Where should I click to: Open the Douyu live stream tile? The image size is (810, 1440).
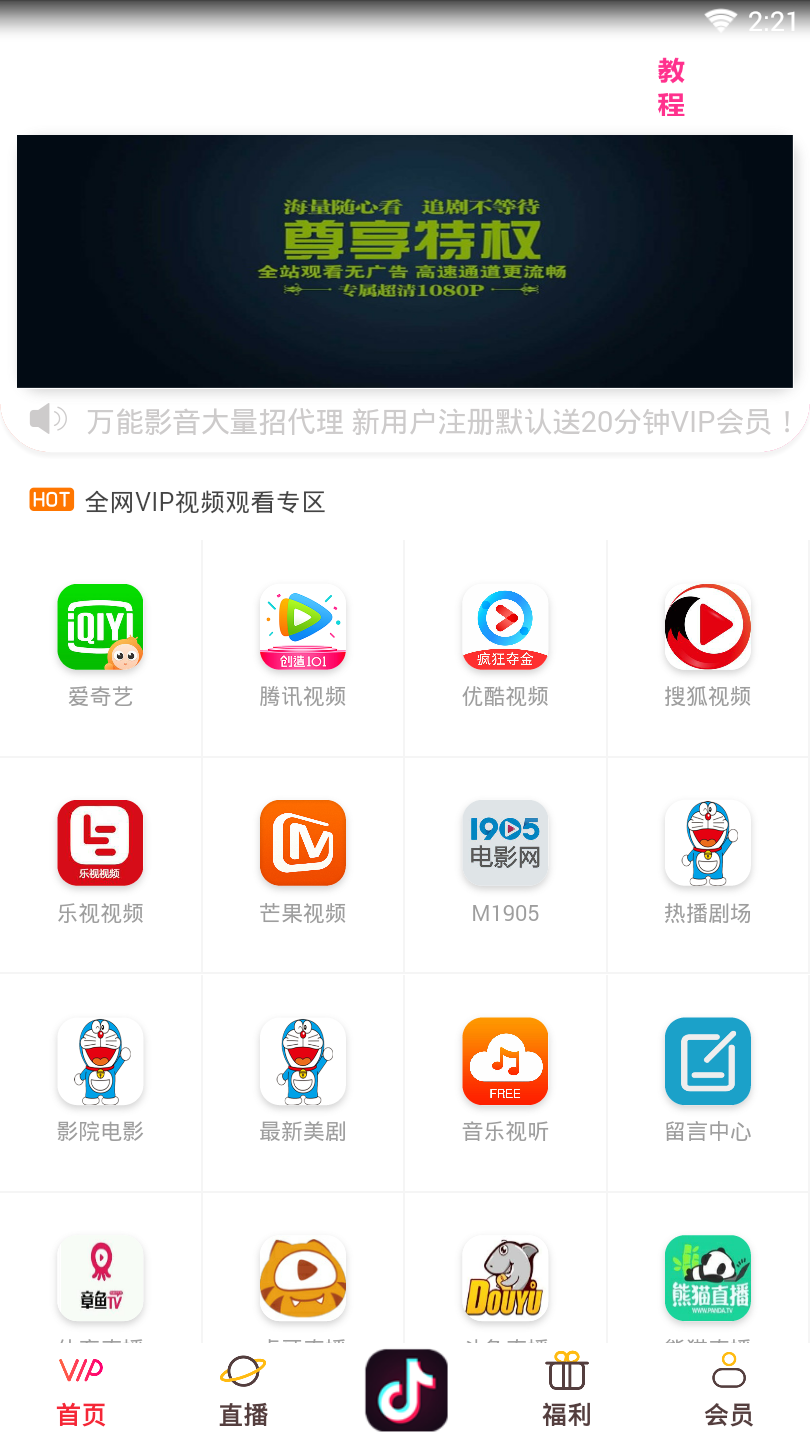click(505, 1278)
